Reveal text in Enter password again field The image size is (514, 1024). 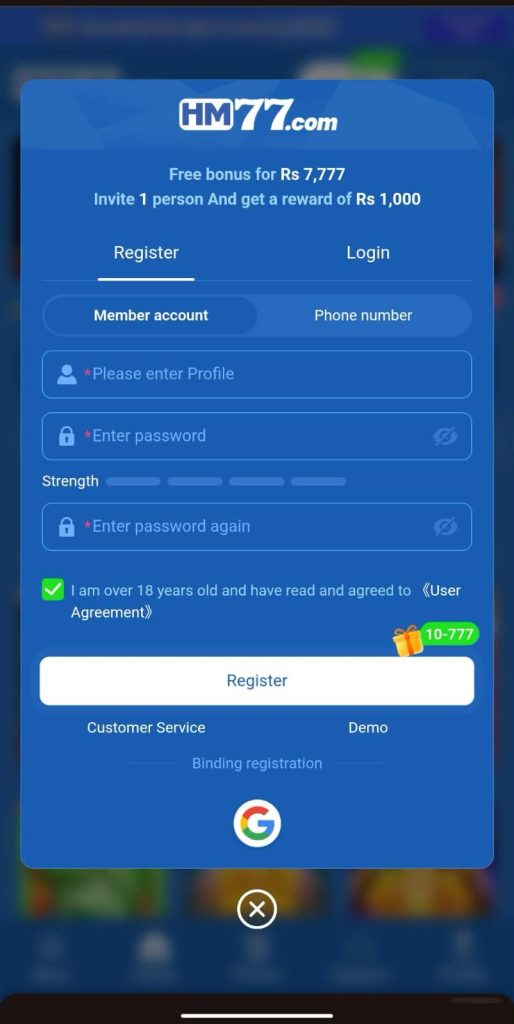pos(445,526)
